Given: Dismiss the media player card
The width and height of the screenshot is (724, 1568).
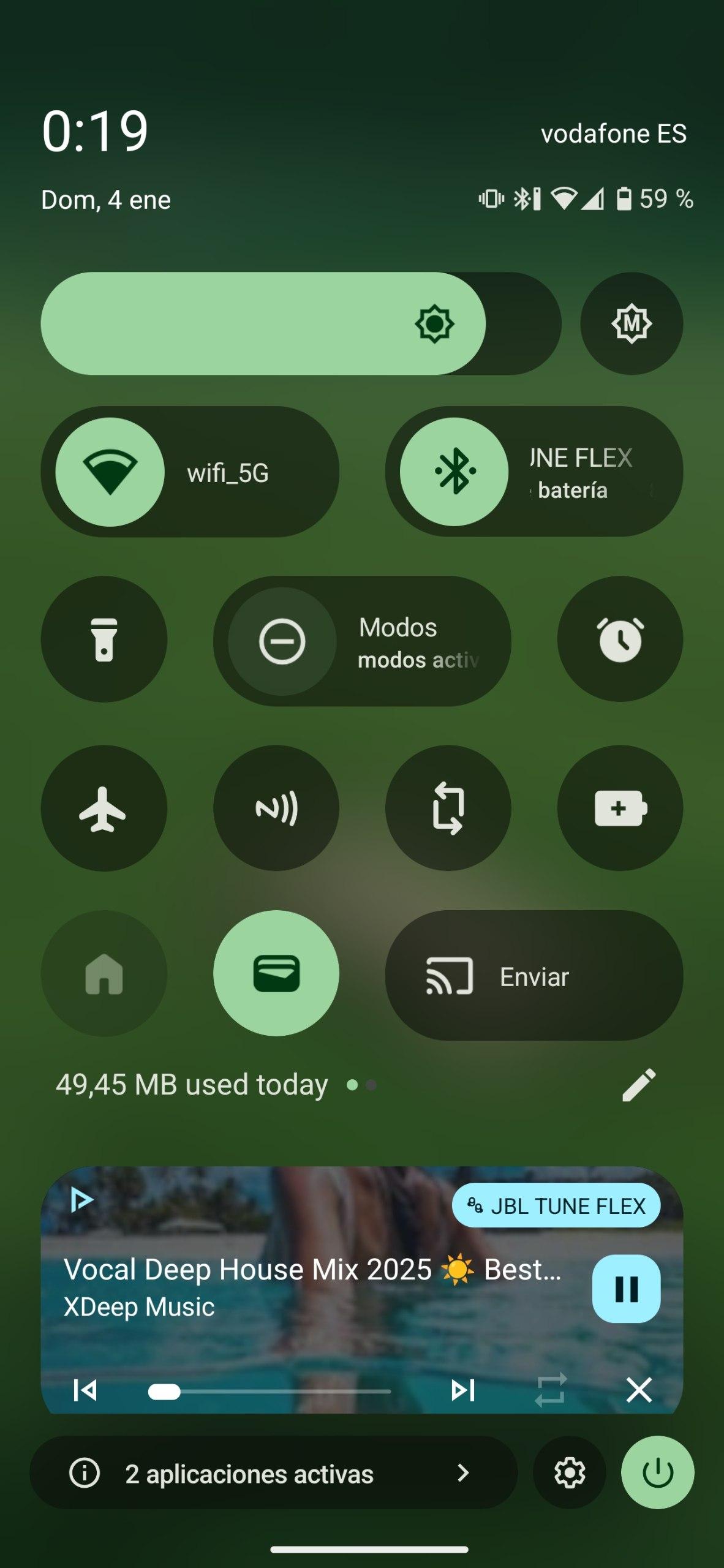Looking at the screenshot, I should click(639, 1390).
